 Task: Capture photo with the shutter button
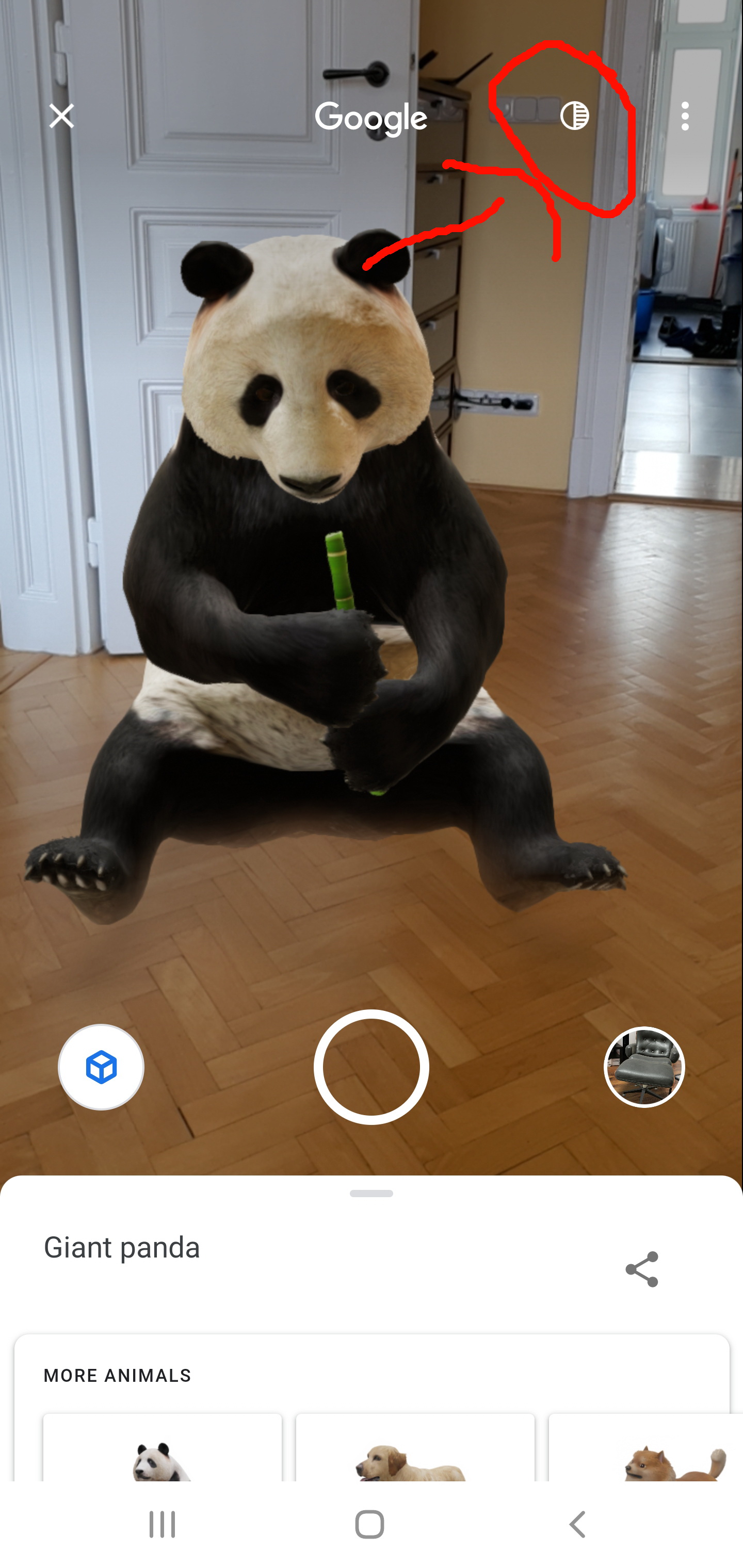[371, 1067]
